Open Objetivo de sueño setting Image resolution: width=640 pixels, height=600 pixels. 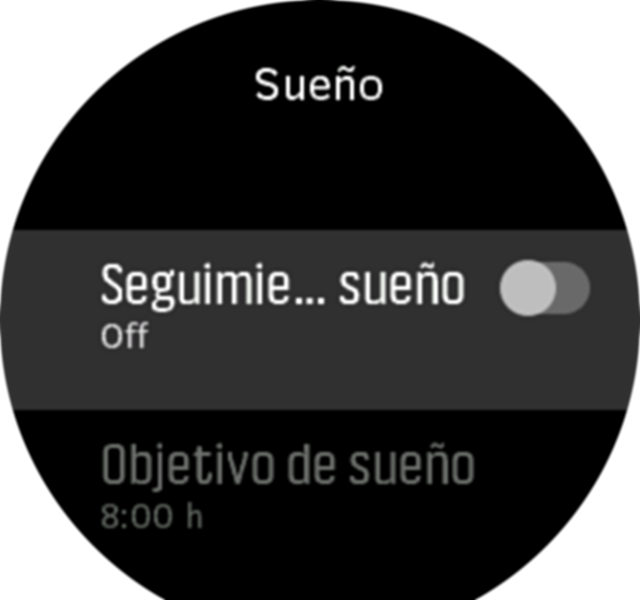[287, 485]
